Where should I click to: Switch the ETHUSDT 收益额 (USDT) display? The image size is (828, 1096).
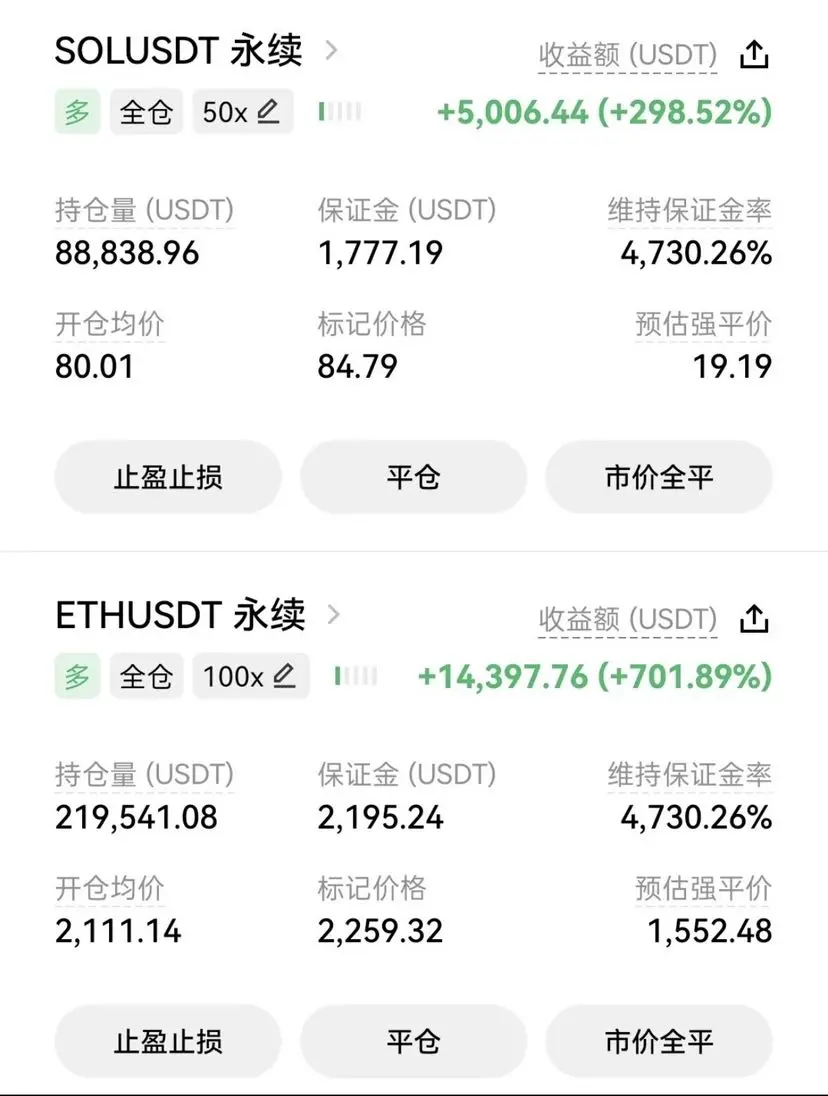point(628,619)
